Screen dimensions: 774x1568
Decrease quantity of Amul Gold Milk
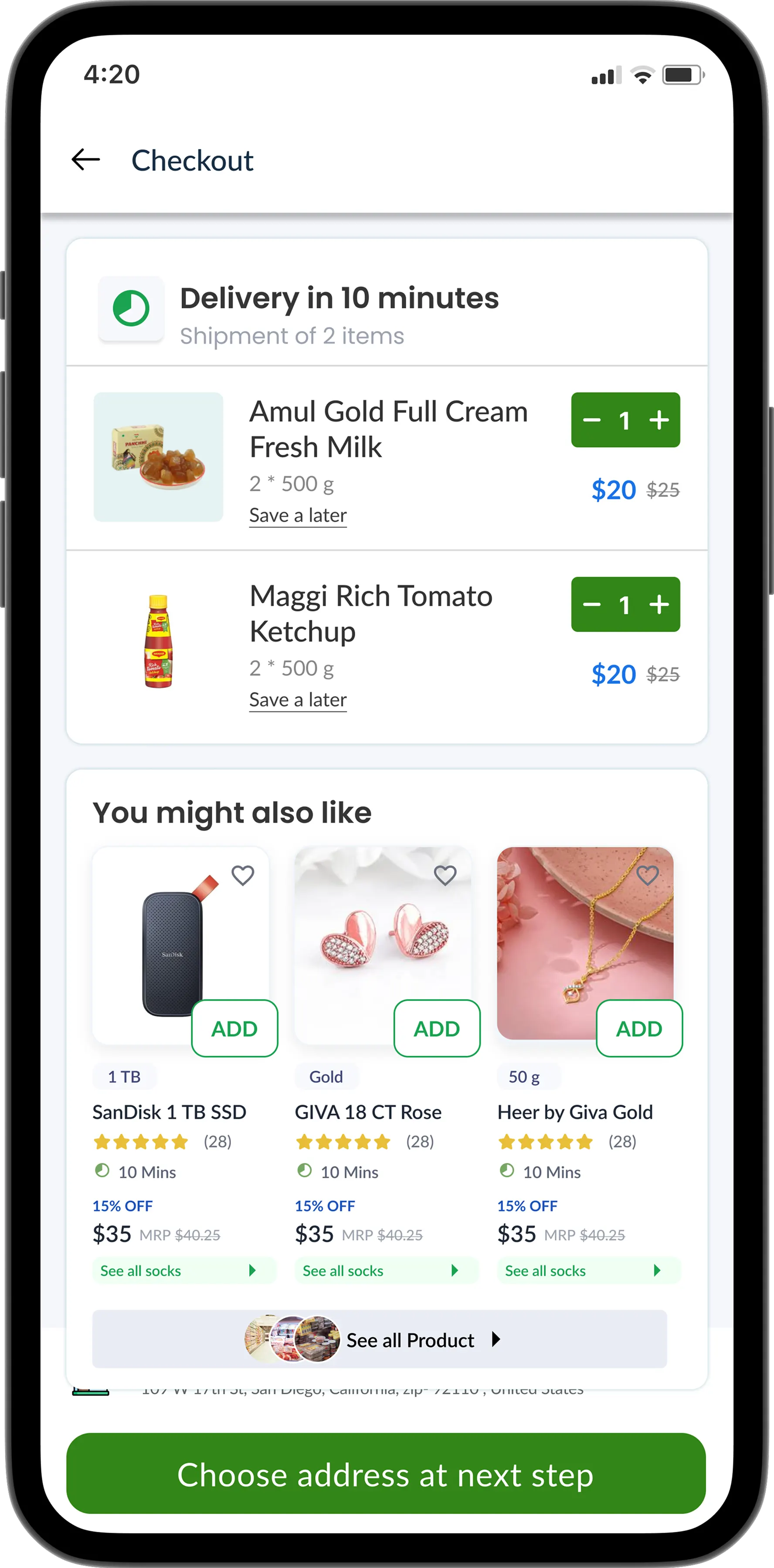click(x=592, y=420)
